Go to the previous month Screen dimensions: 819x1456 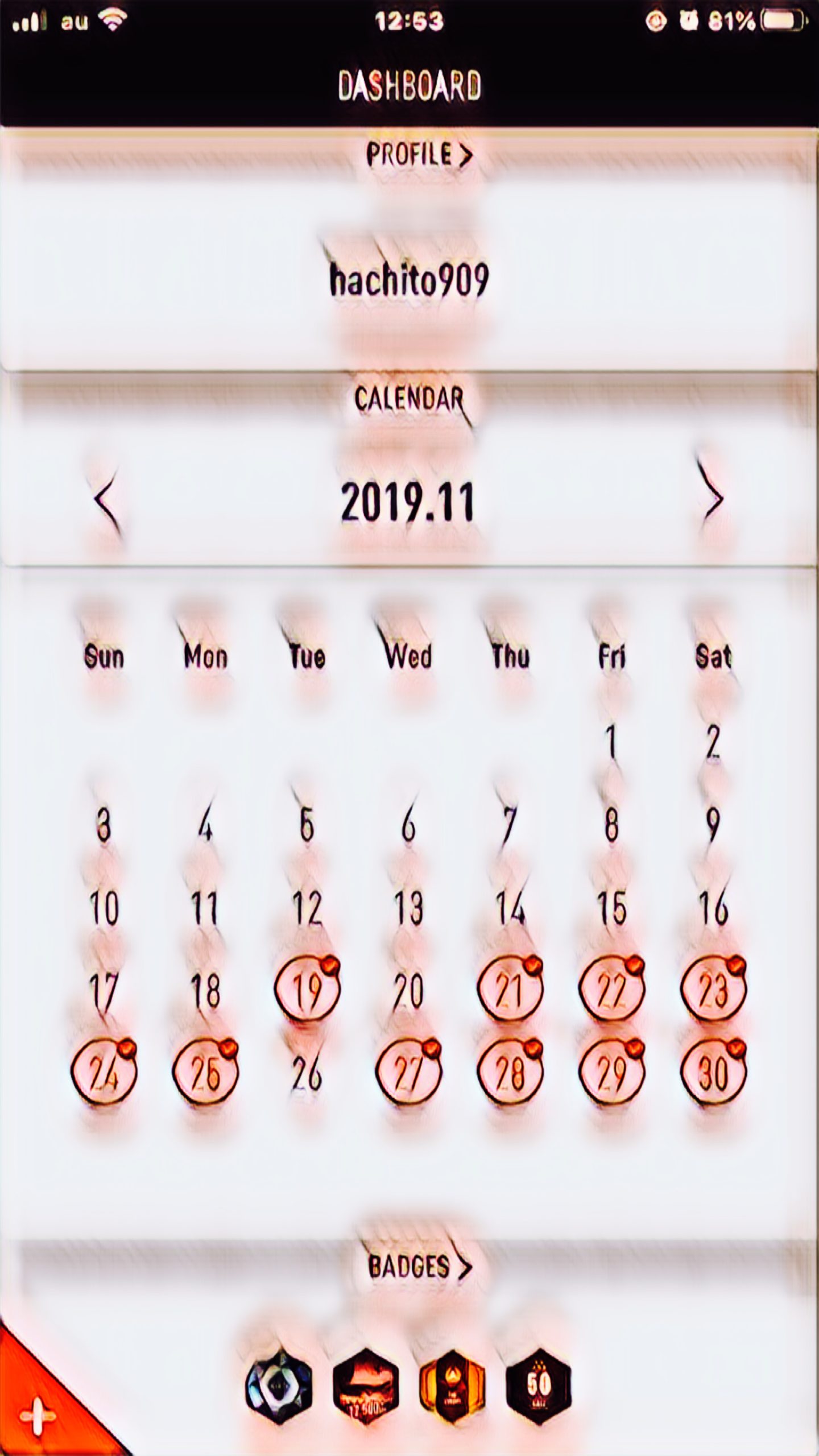pos(106,502)
